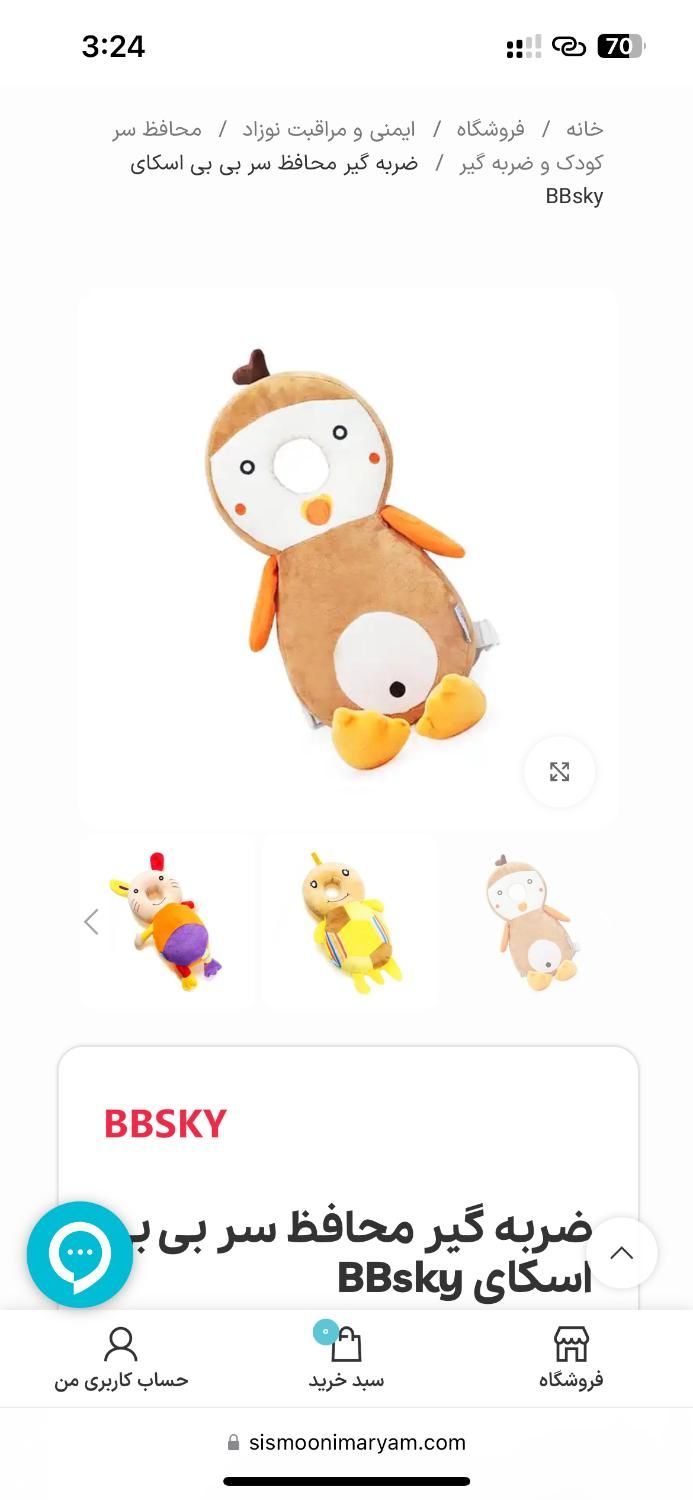693x1500 pixels.
Task: Expand the product image to fullscreen
Action: pyautogui.click(x=559, y=772)
